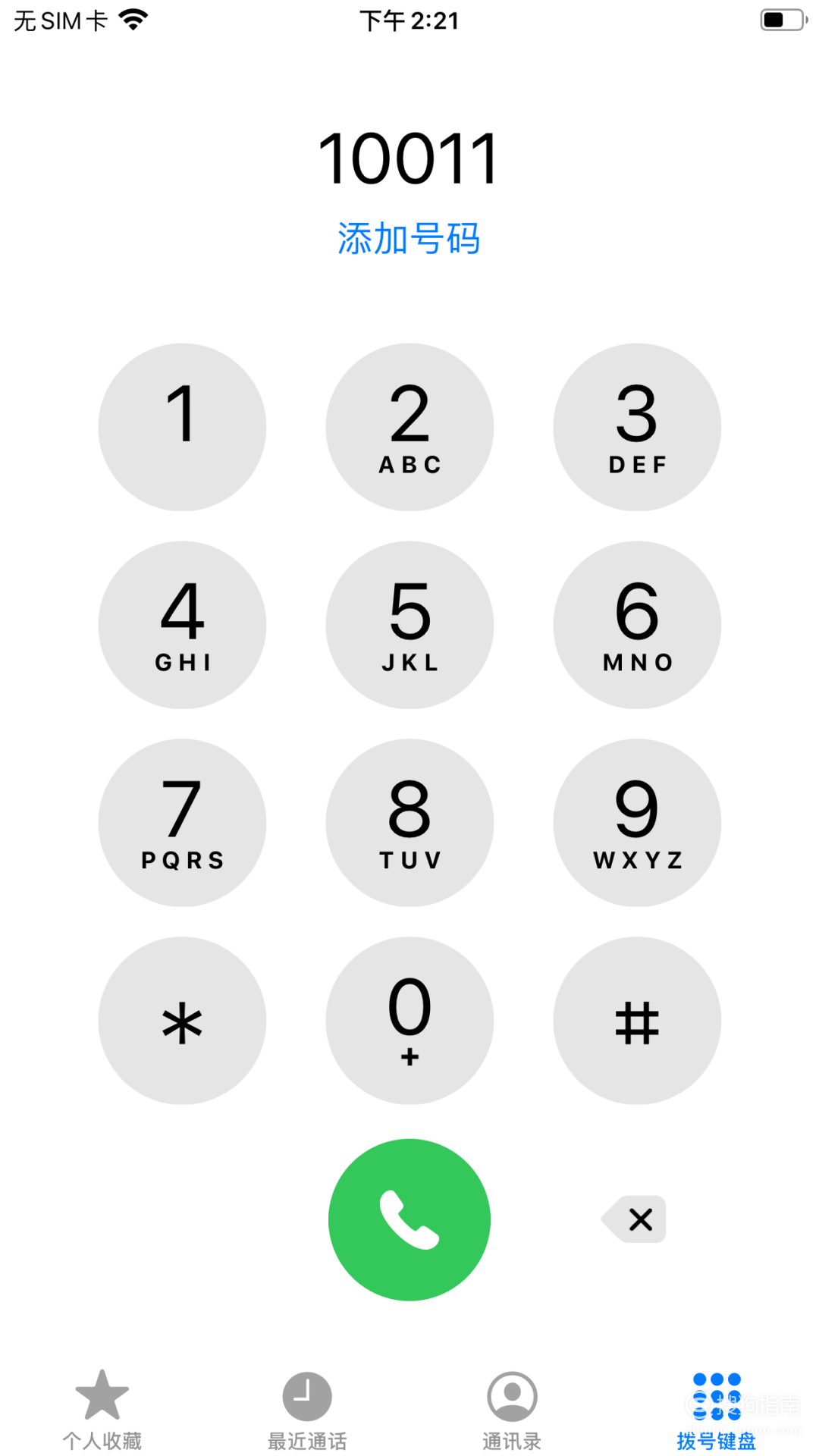Dial digit 1 on the keypad
Screen dimensions: 819x1456
pos(182,427)
